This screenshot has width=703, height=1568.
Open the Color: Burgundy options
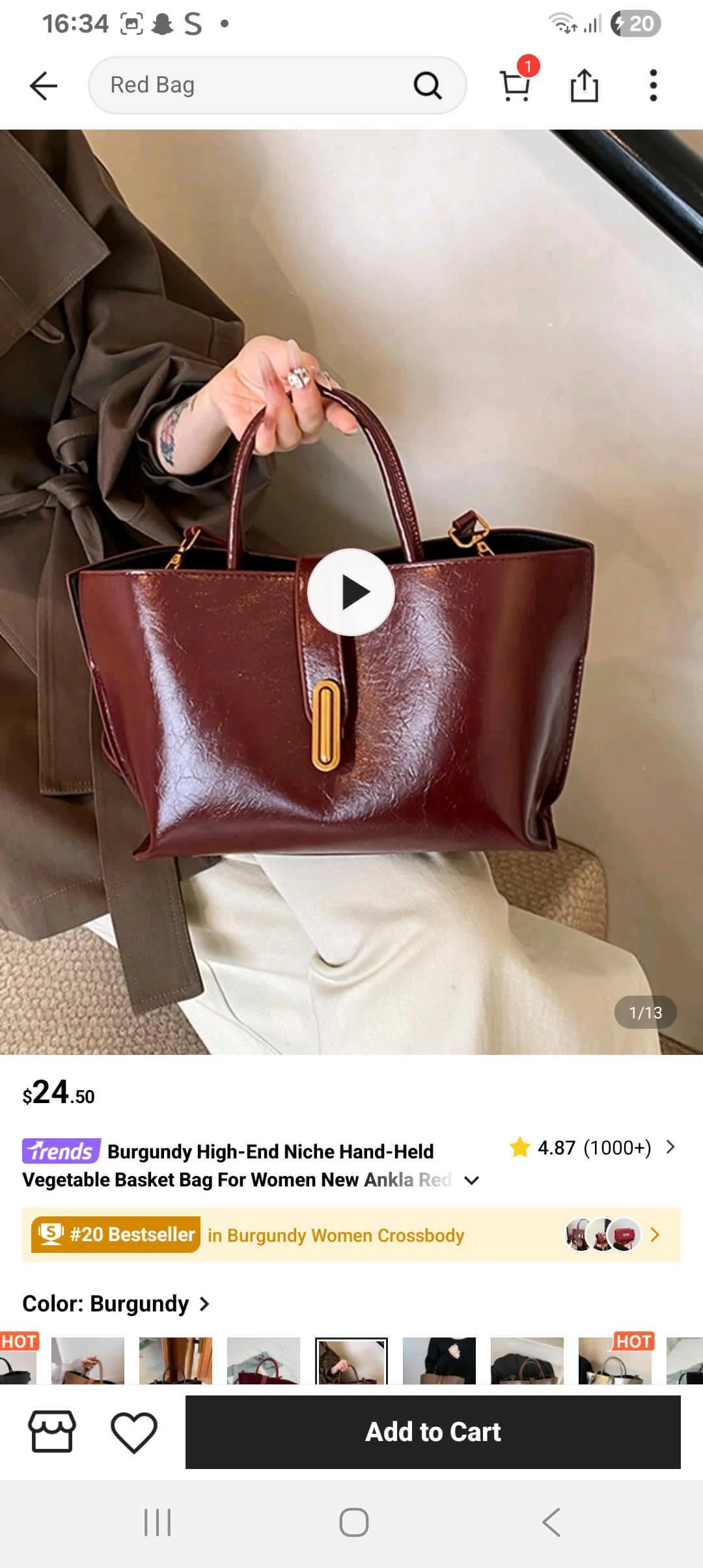pyautogui.click(x=116, y=1304)
